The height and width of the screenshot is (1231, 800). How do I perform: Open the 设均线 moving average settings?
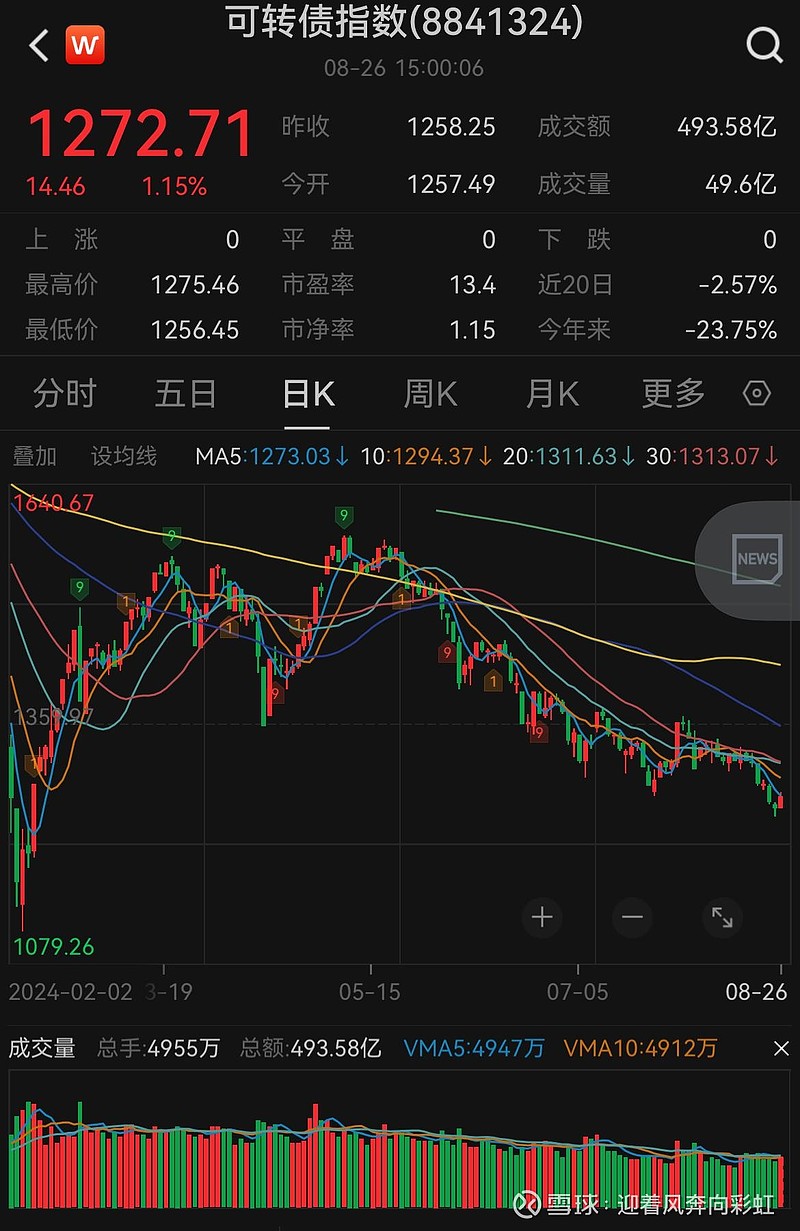pyautogui.click(x=126, y=455)
